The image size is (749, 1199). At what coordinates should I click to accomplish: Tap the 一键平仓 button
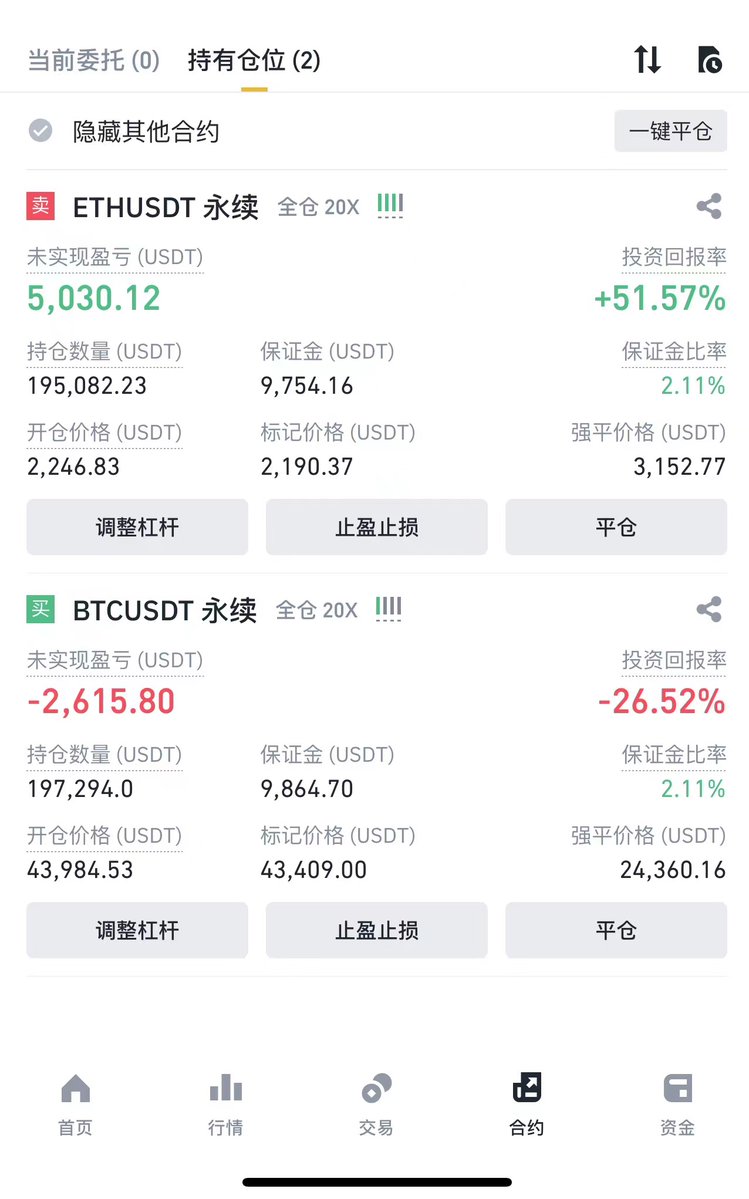[670, 131]
